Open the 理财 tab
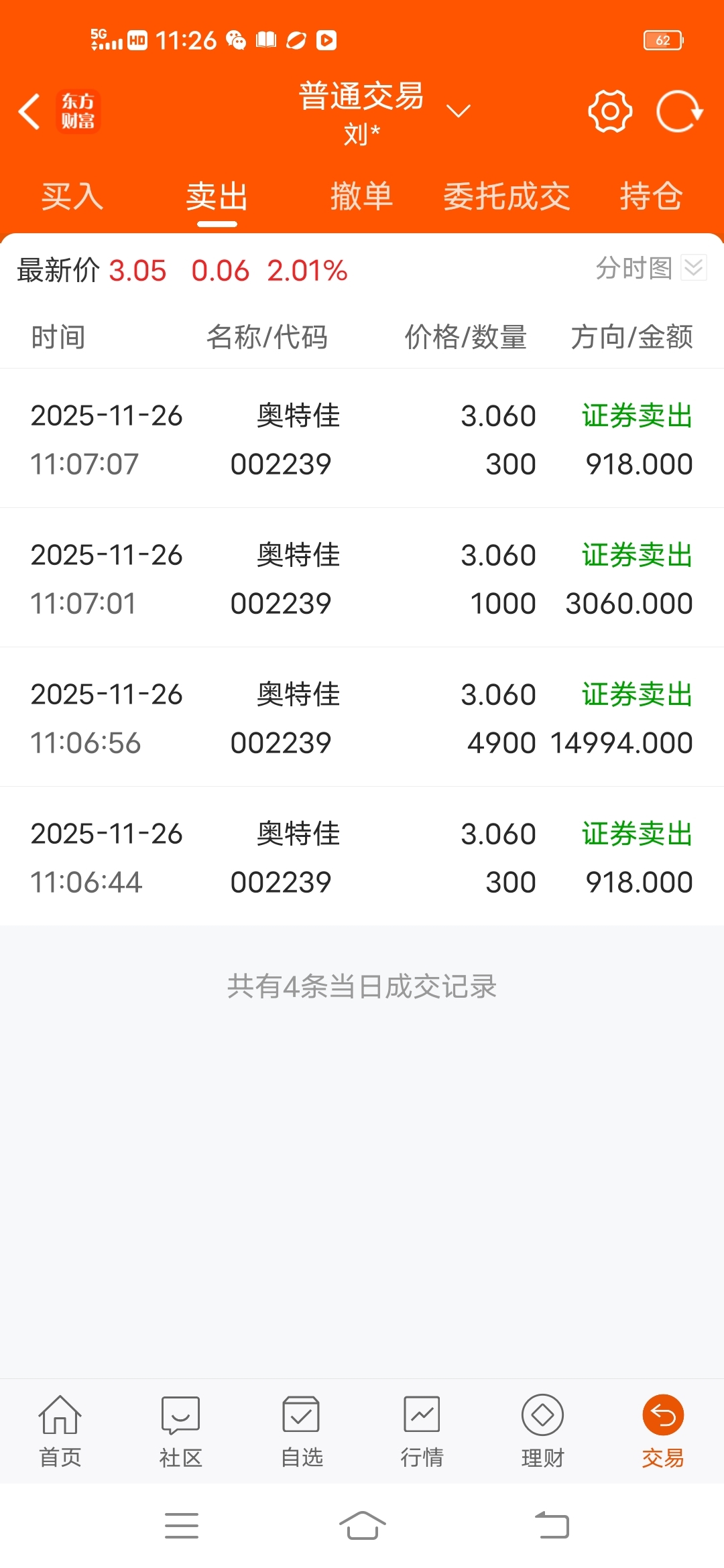The width and height of the screenshot is (724, 1568). (x=542, y=1431)
